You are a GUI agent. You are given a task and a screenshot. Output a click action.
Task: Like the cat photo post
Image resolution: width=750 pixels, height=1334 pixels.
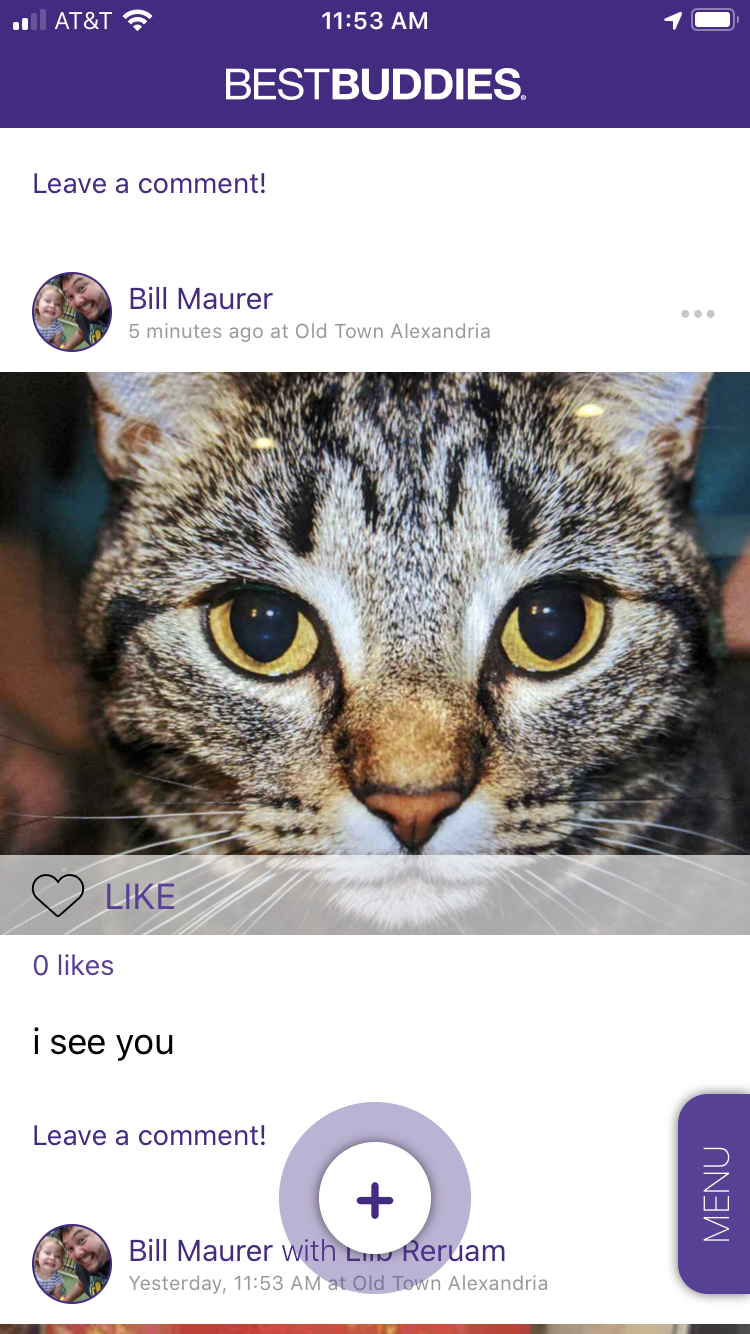104,896
